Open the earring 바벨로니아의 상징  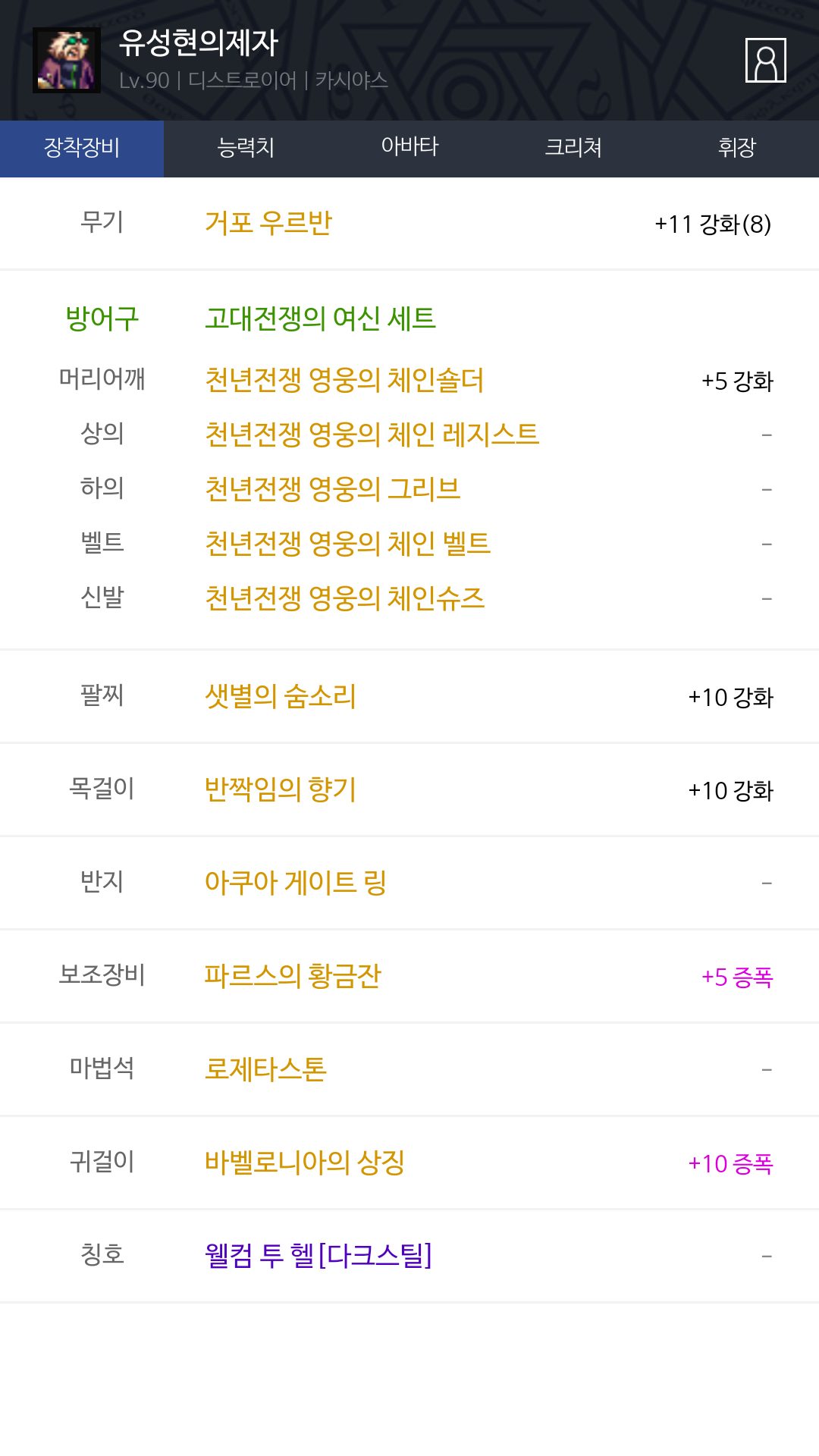coord(305,1163)
